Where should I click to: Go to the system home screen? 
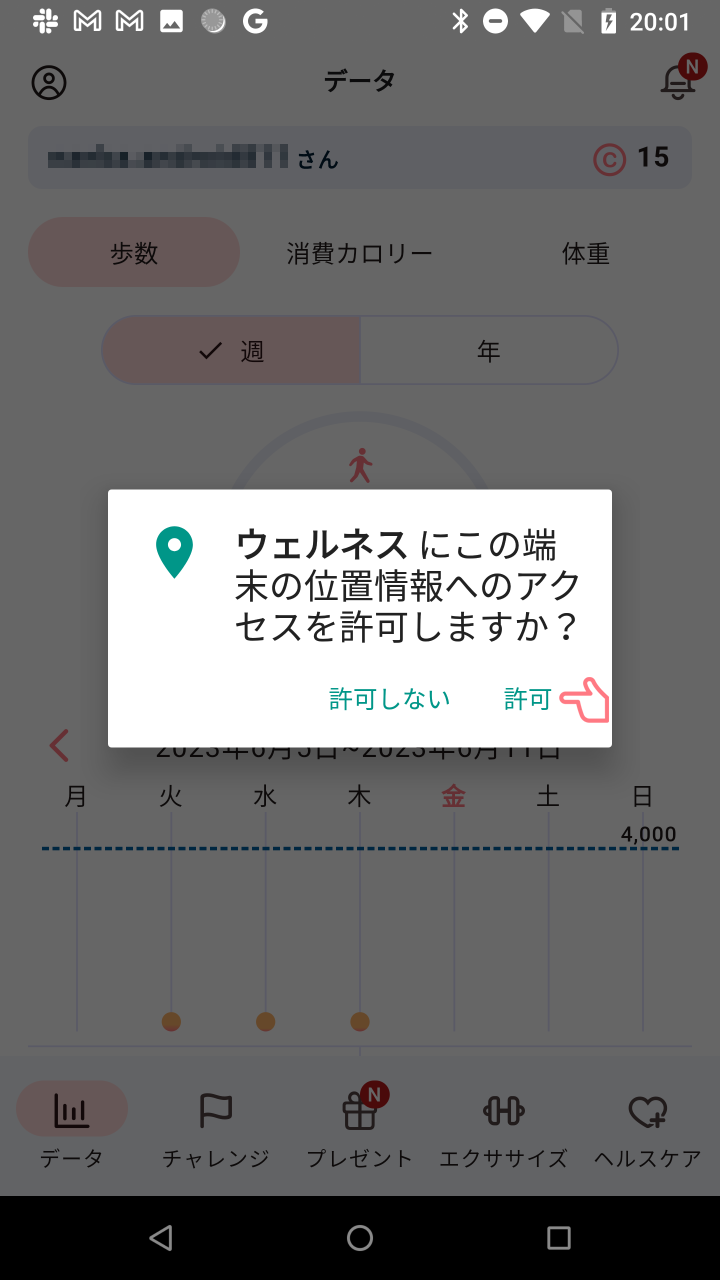360,1238
